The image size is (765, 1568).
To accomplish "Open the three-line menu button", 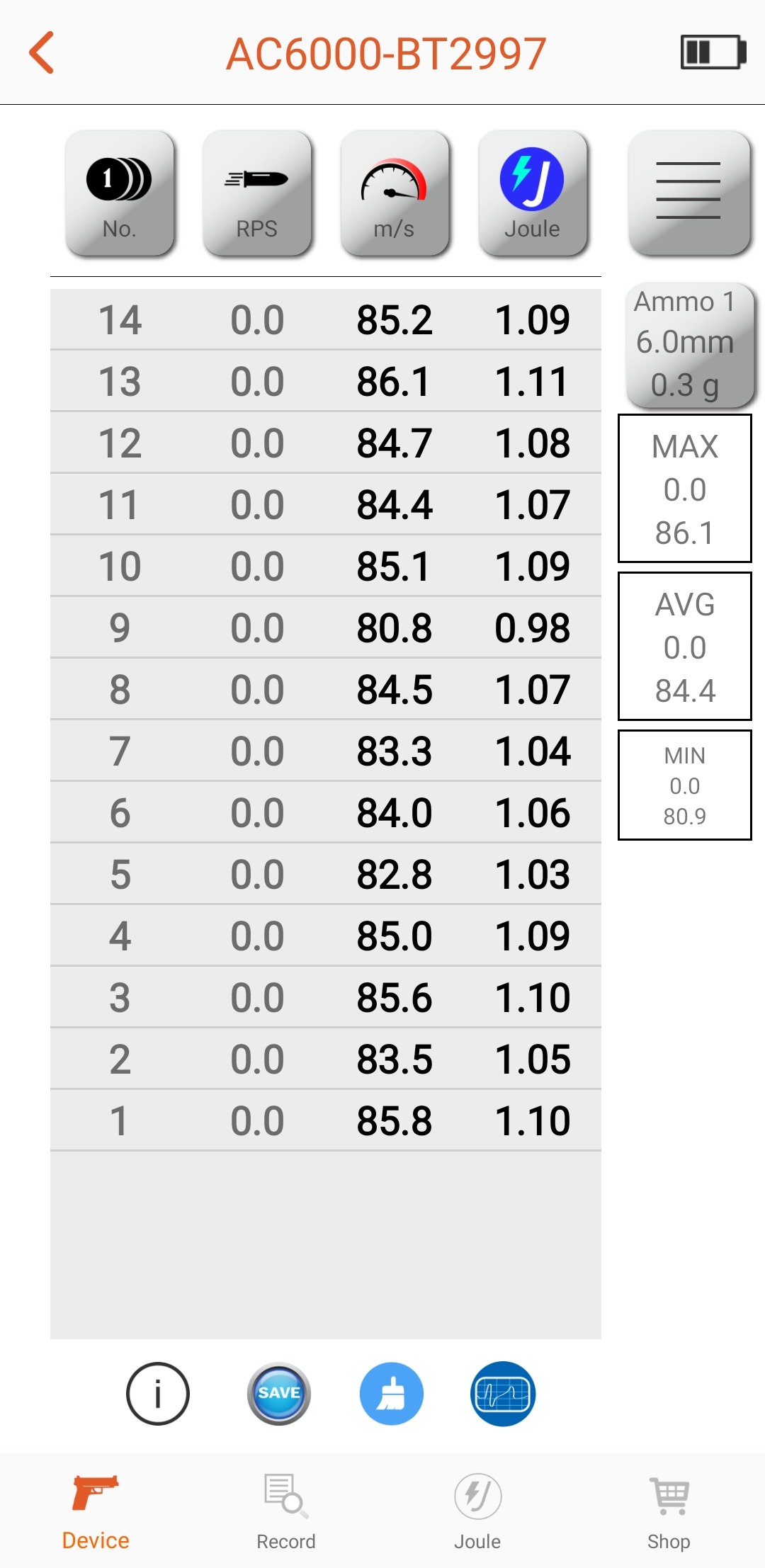I will [x=688, y=193].
